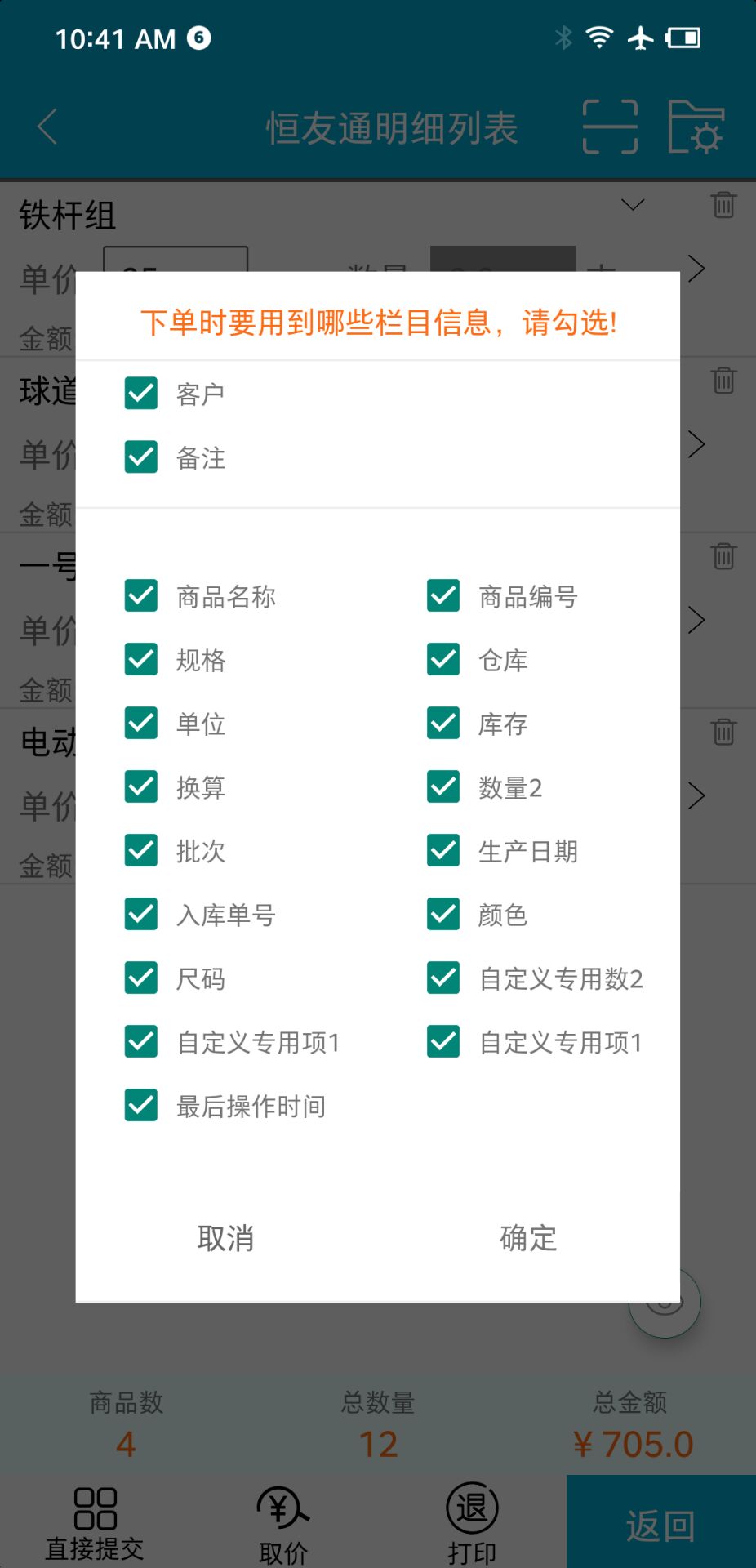This screenshot has height=1568, width=756.
Task: Uncheck the 客户 checkbox
Action: tap(141, 394)
